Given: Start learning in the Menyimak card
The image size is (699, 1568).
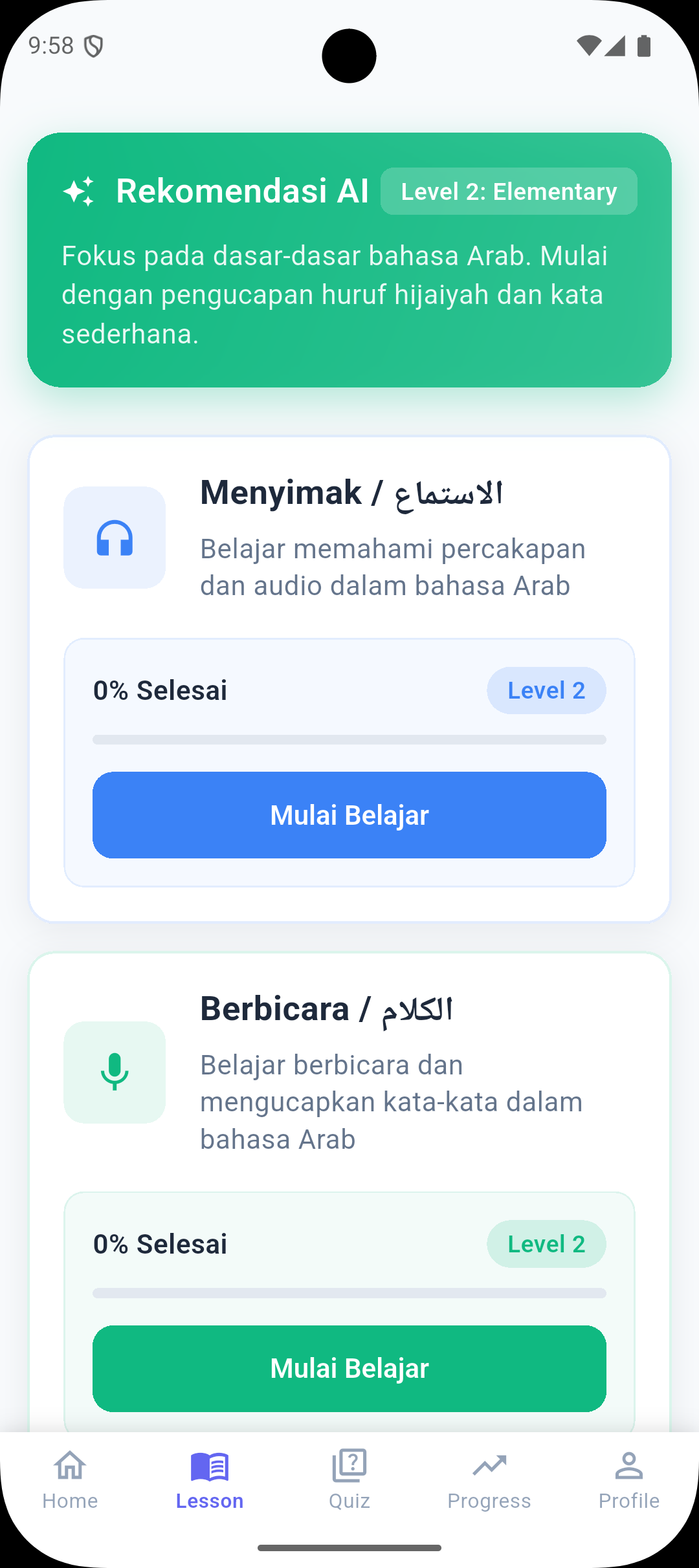Looking at the screenshot, I should pyautogui.click(x=349, y=815).
